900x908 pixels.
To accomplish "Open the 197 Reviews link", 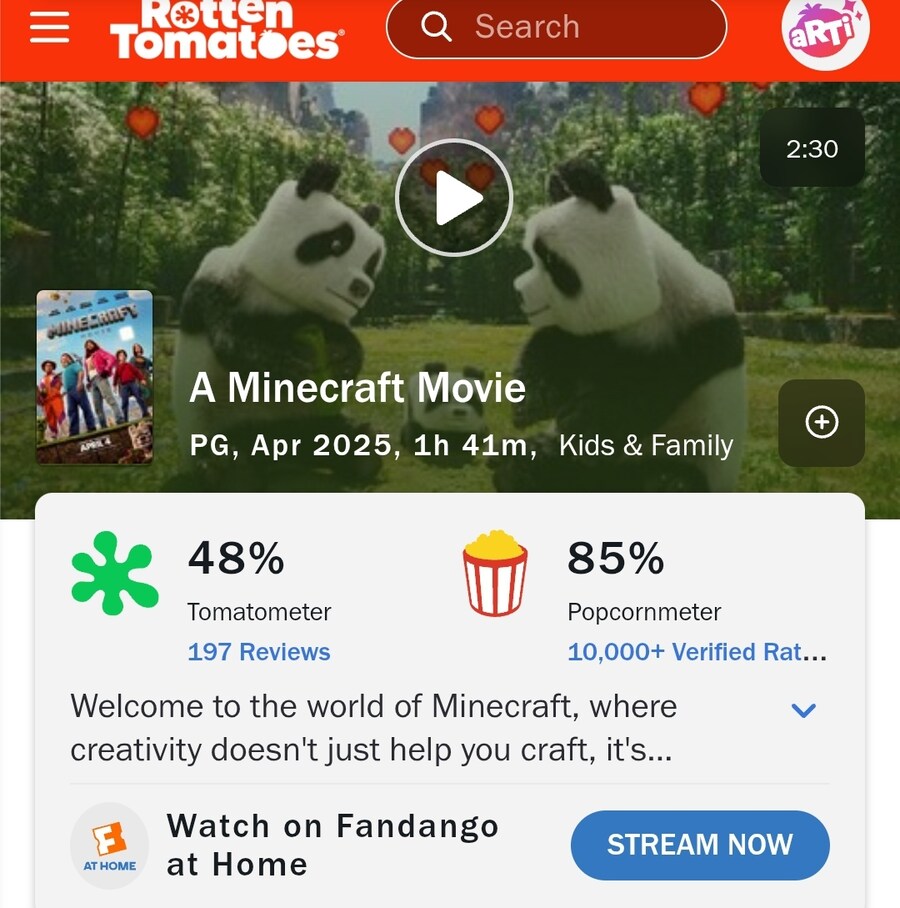I will pos(259,652).
